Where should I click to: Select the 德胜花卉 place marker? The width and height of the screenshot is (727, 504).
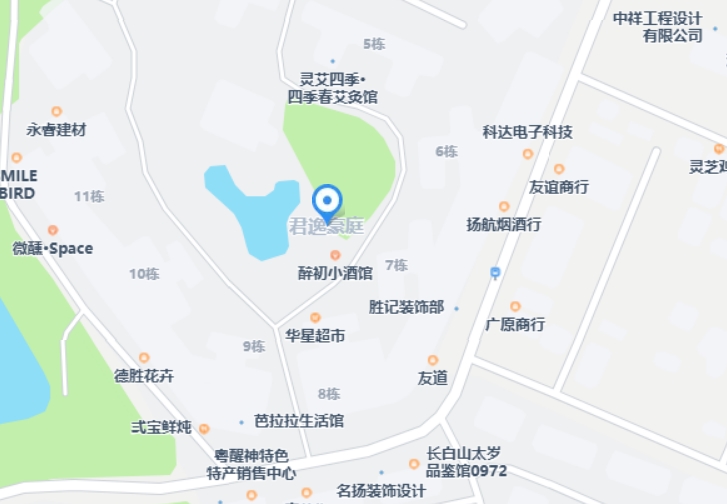pyautogui.click(x=144, y=358)
